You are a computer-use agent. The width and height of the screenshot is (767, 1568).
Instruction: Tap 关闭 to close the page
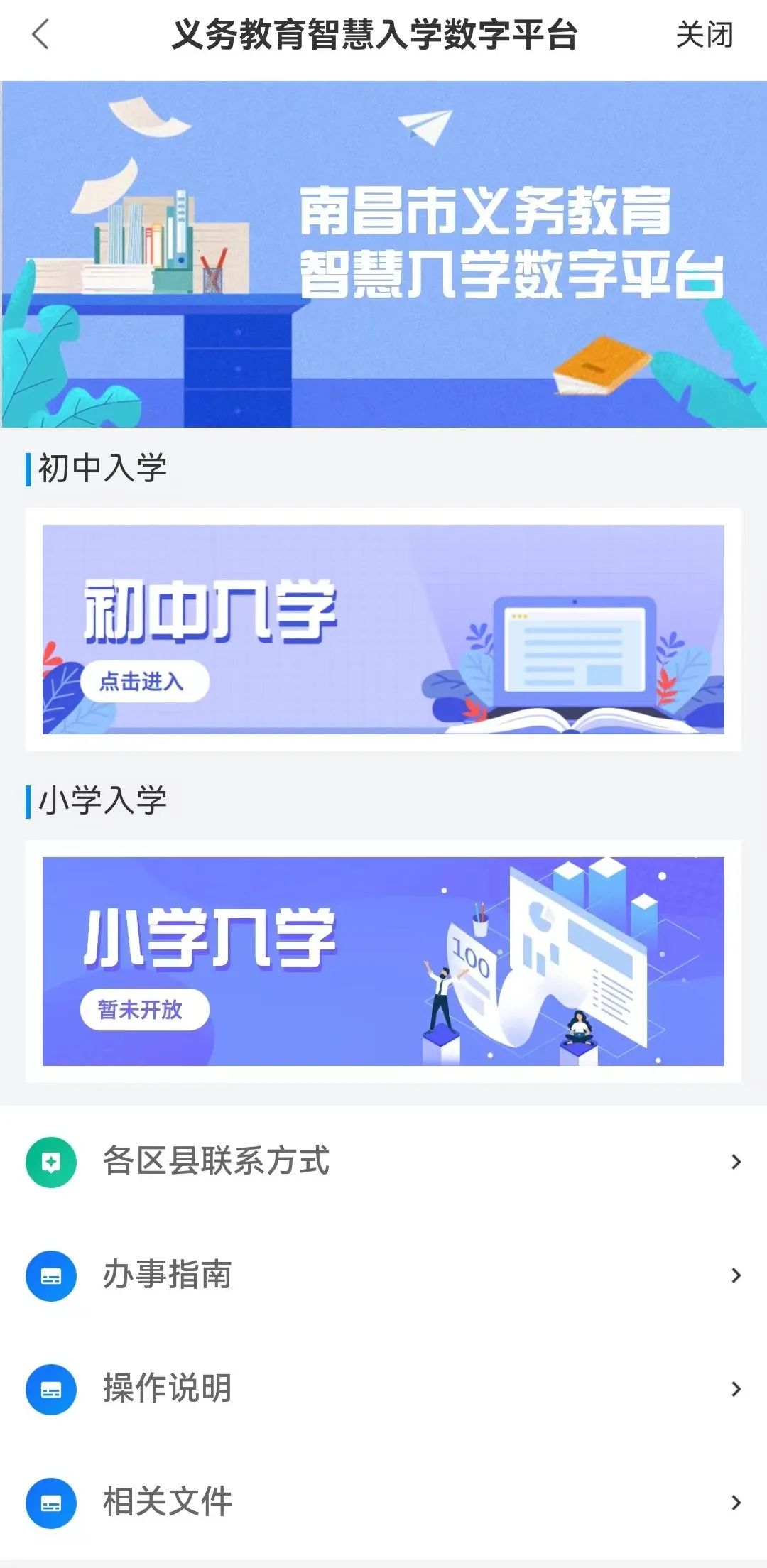[x=704, y=35]
